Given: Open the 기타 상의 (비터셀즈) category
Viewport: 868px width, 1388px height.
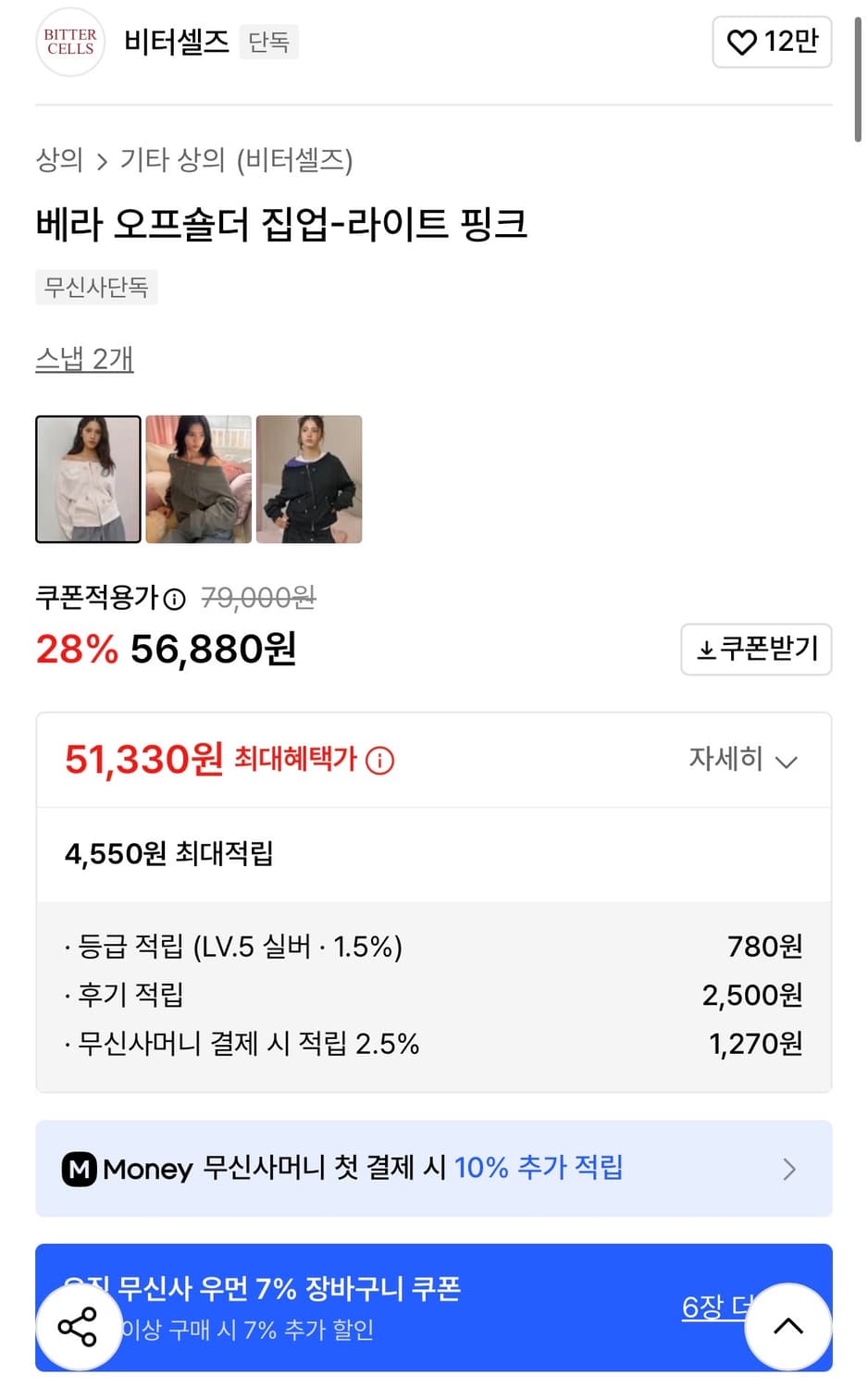Looking at the screenshot, I should pos(239,161).
